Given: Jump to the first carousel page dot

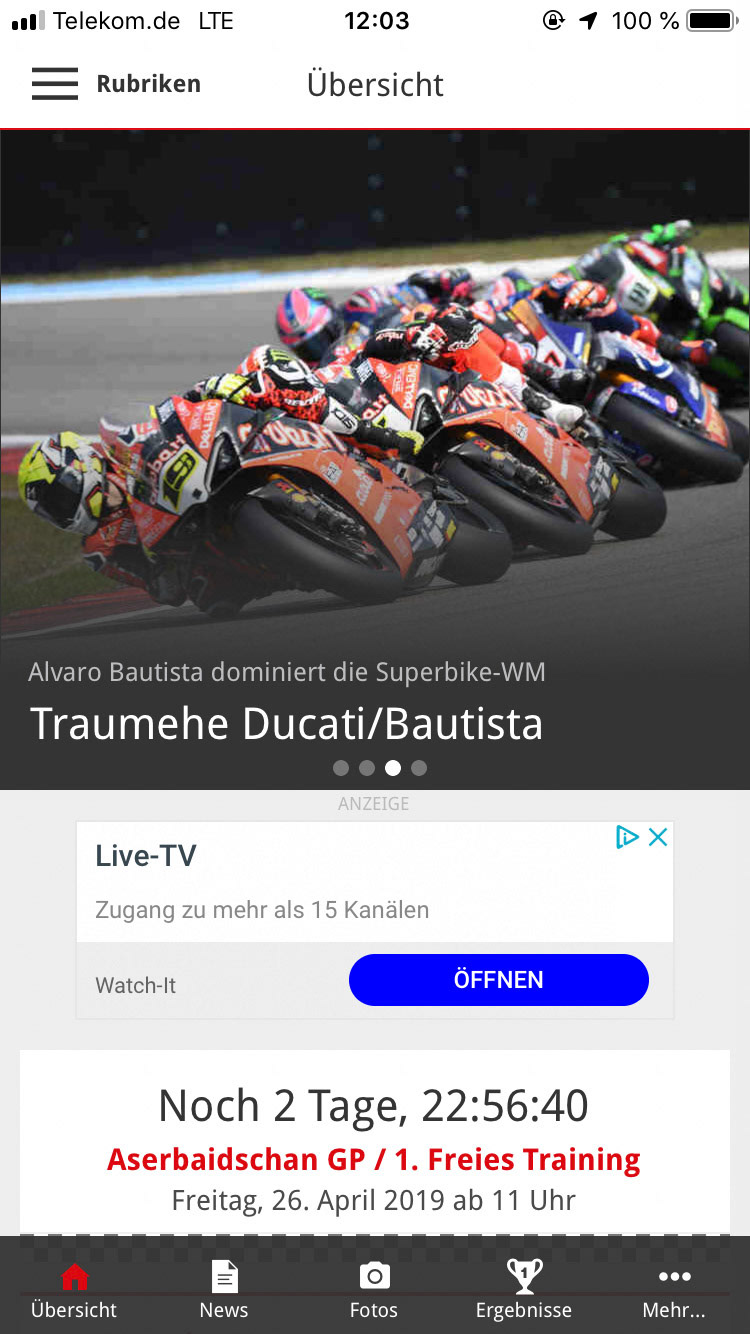Looking at the screenshot, I should [341, 768].
